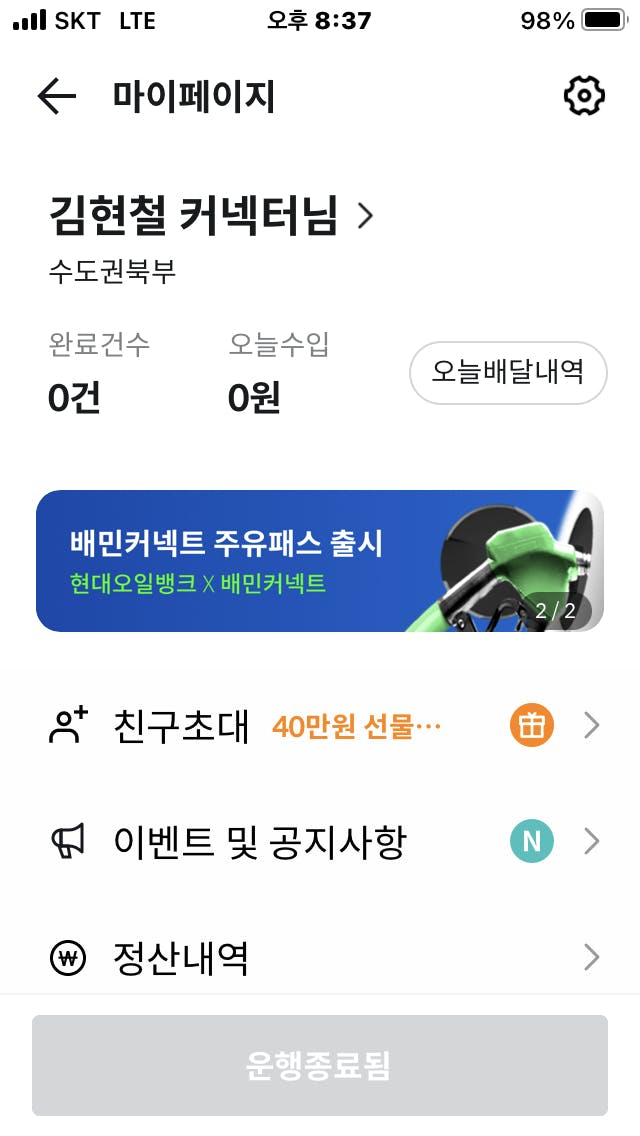Open 김현철 커넥터님 profile details
This screenshot has width=640, height=1136.
pyautogui.click(x=210, y=215)
